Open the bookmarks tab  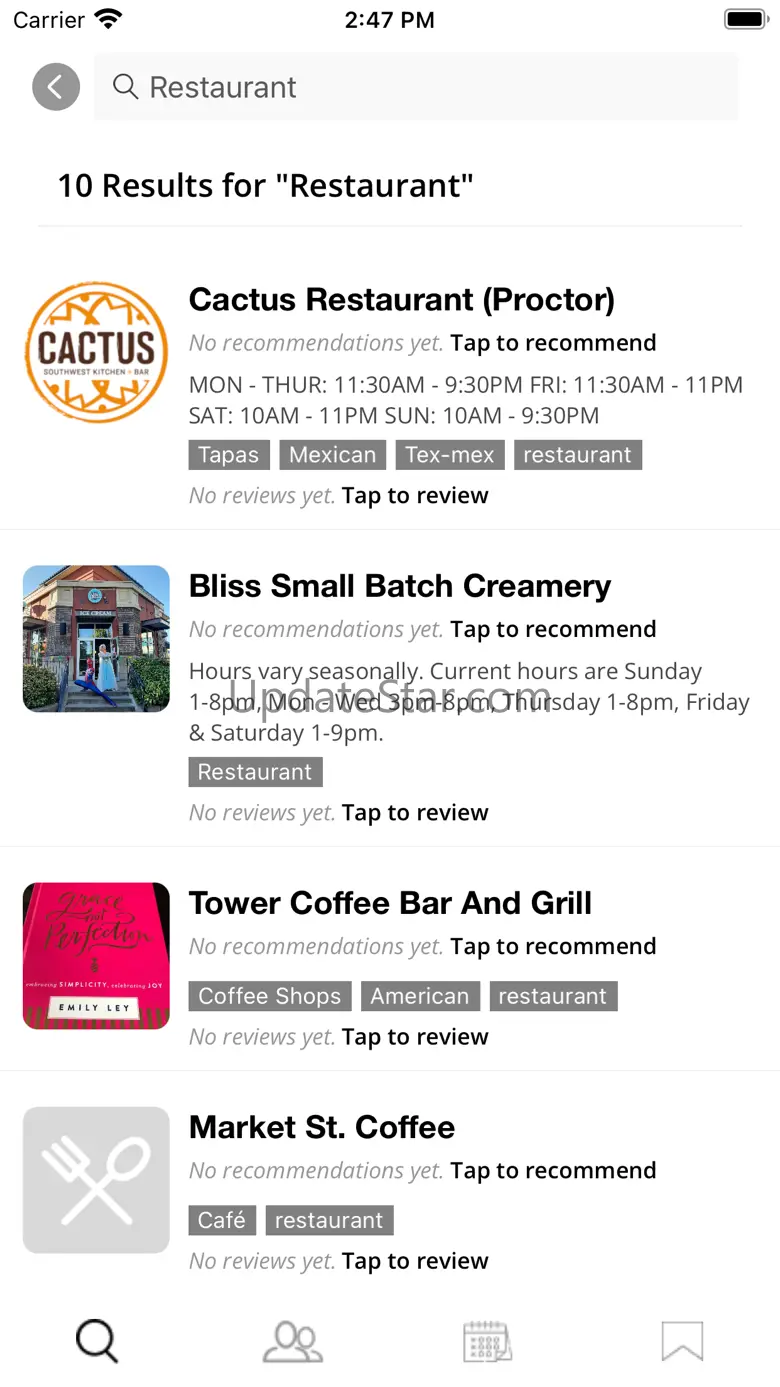click(x=682, y=1341)
